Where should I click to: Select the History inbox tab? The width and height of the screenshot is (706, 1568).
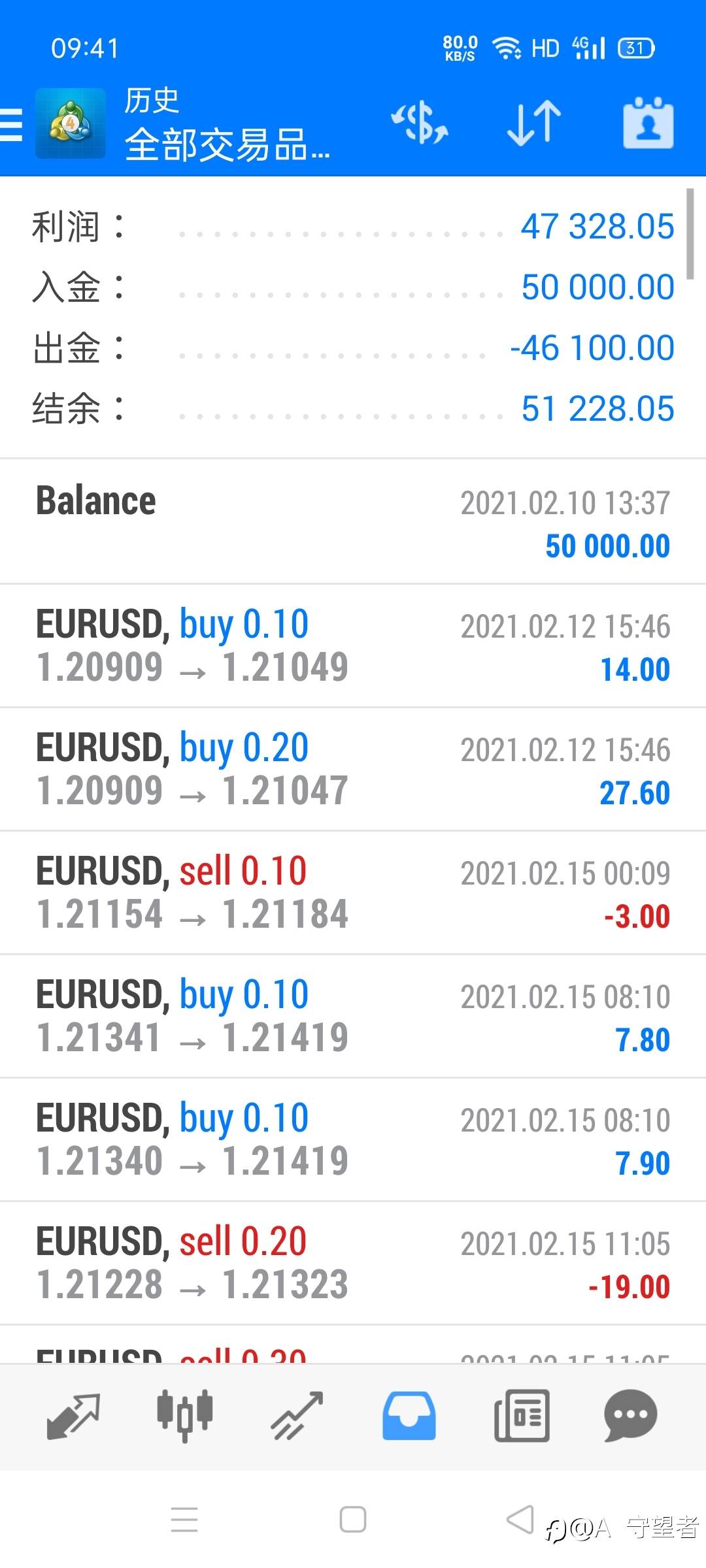coord(409,1416)
